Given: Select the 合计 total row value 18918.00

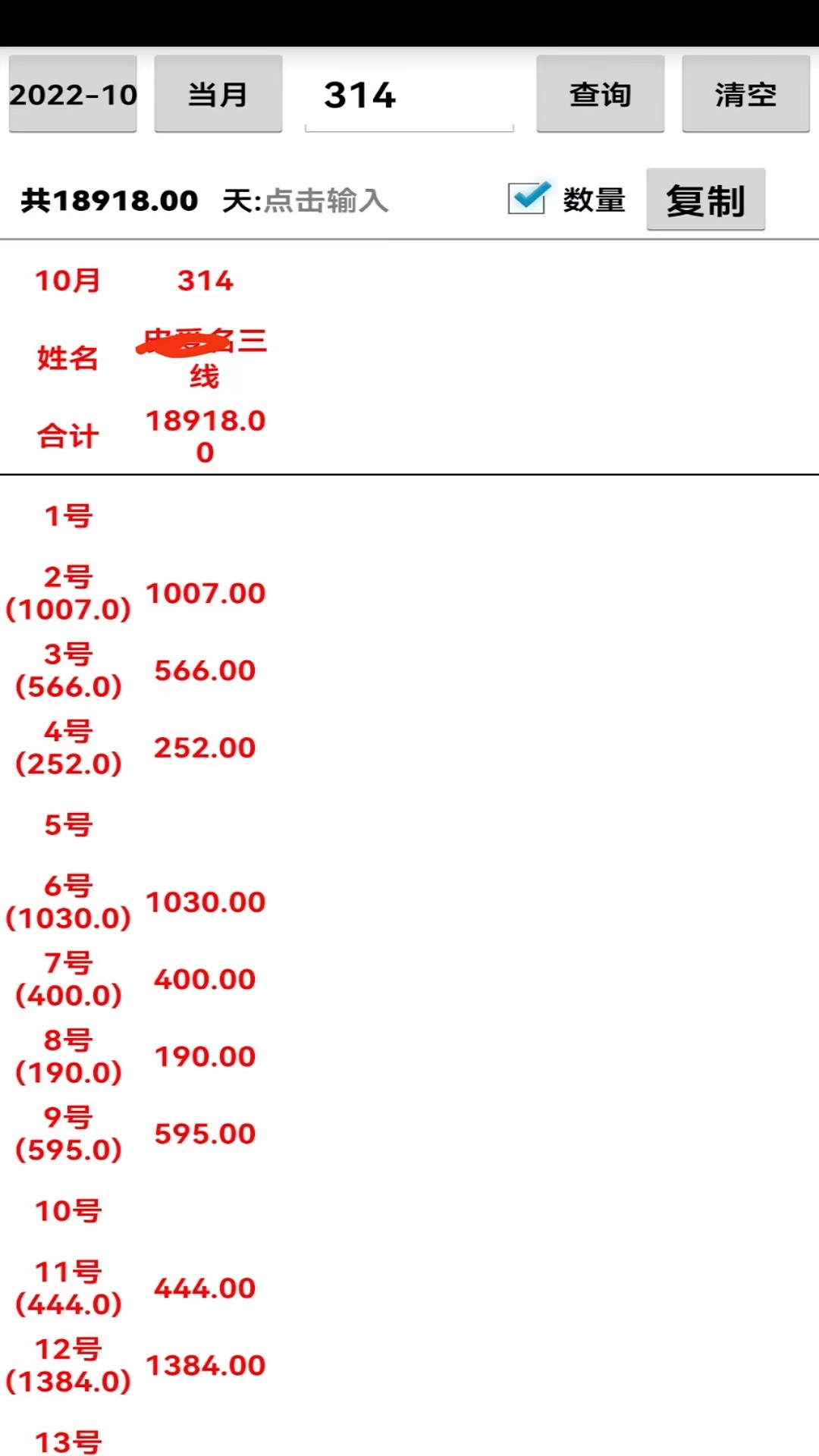Looking at the screenshot, I should (203, 436).
